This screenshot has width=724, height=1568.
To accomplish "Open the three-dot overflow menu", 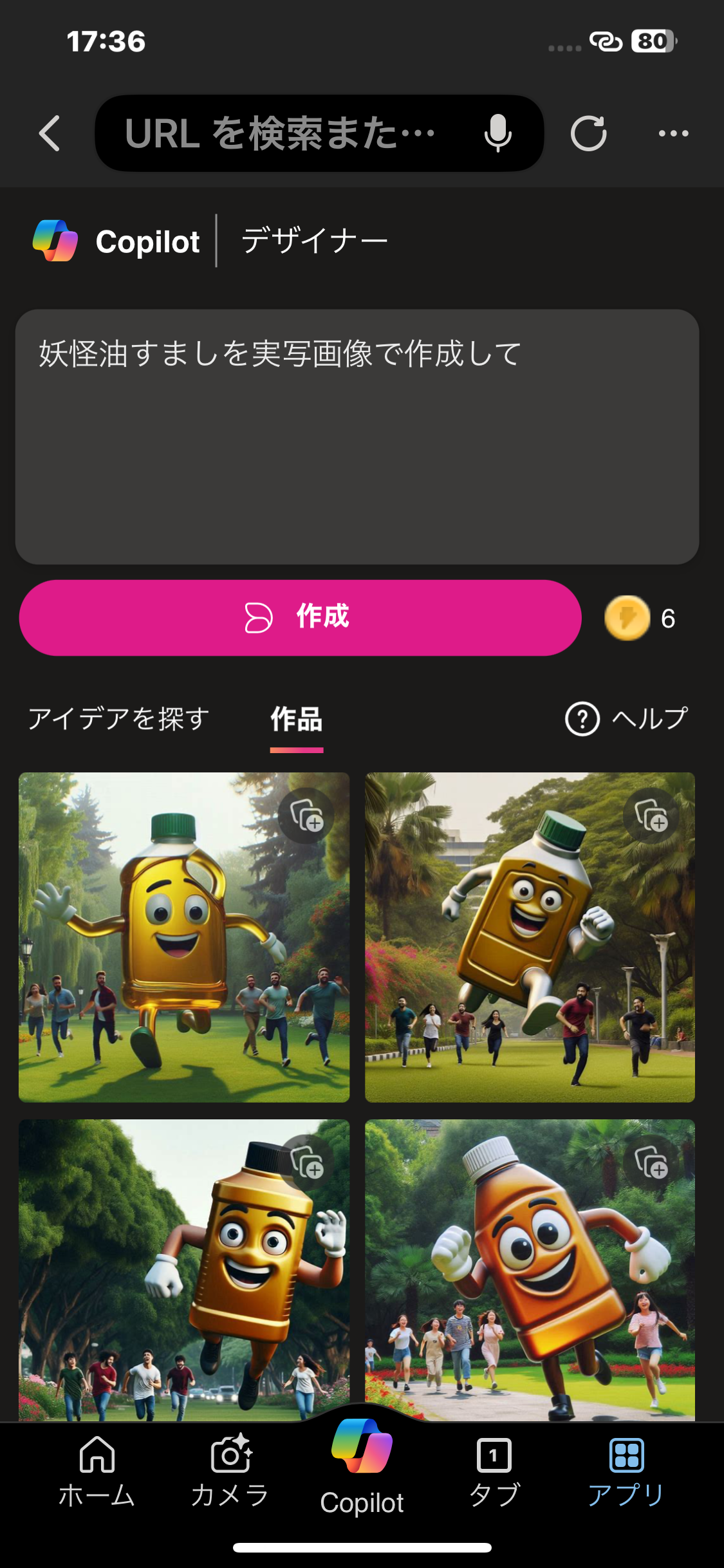I will pos(673,133).
